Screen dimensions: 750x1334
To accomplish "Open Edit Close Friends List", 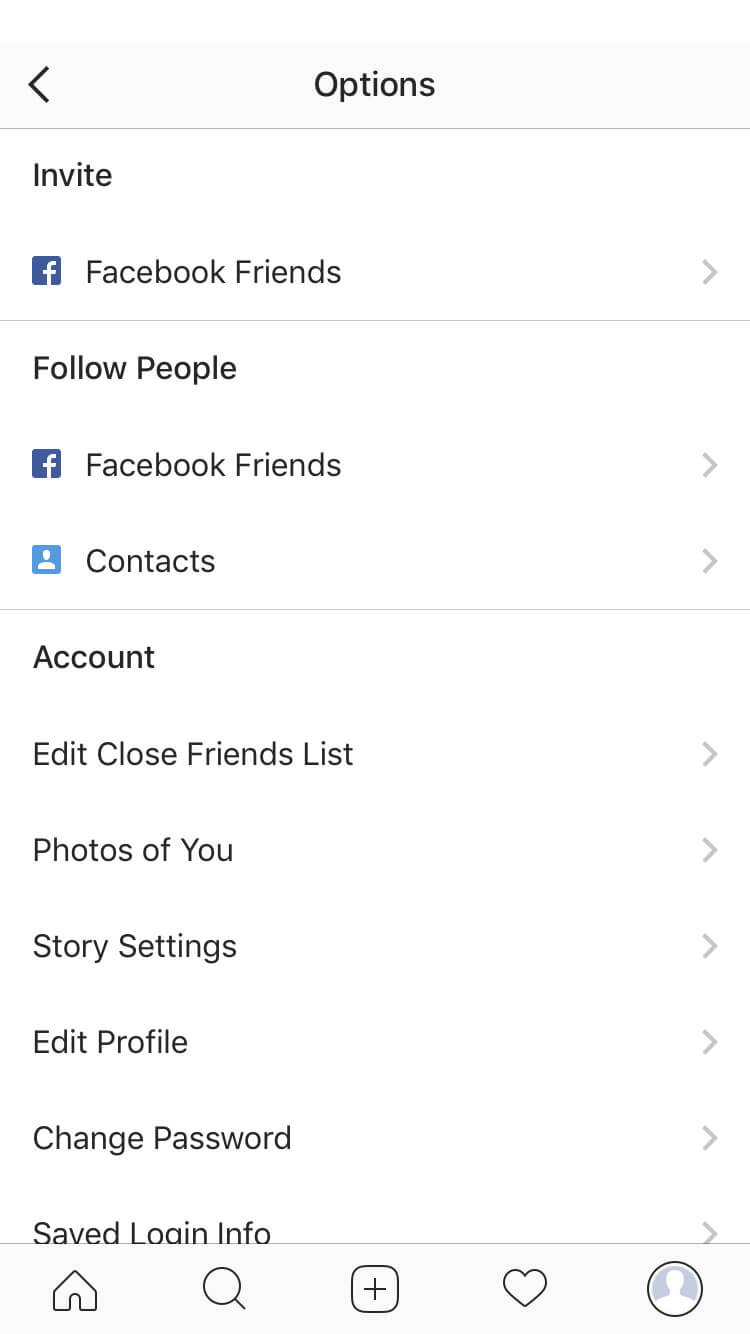I will click(x=375, y=754).
